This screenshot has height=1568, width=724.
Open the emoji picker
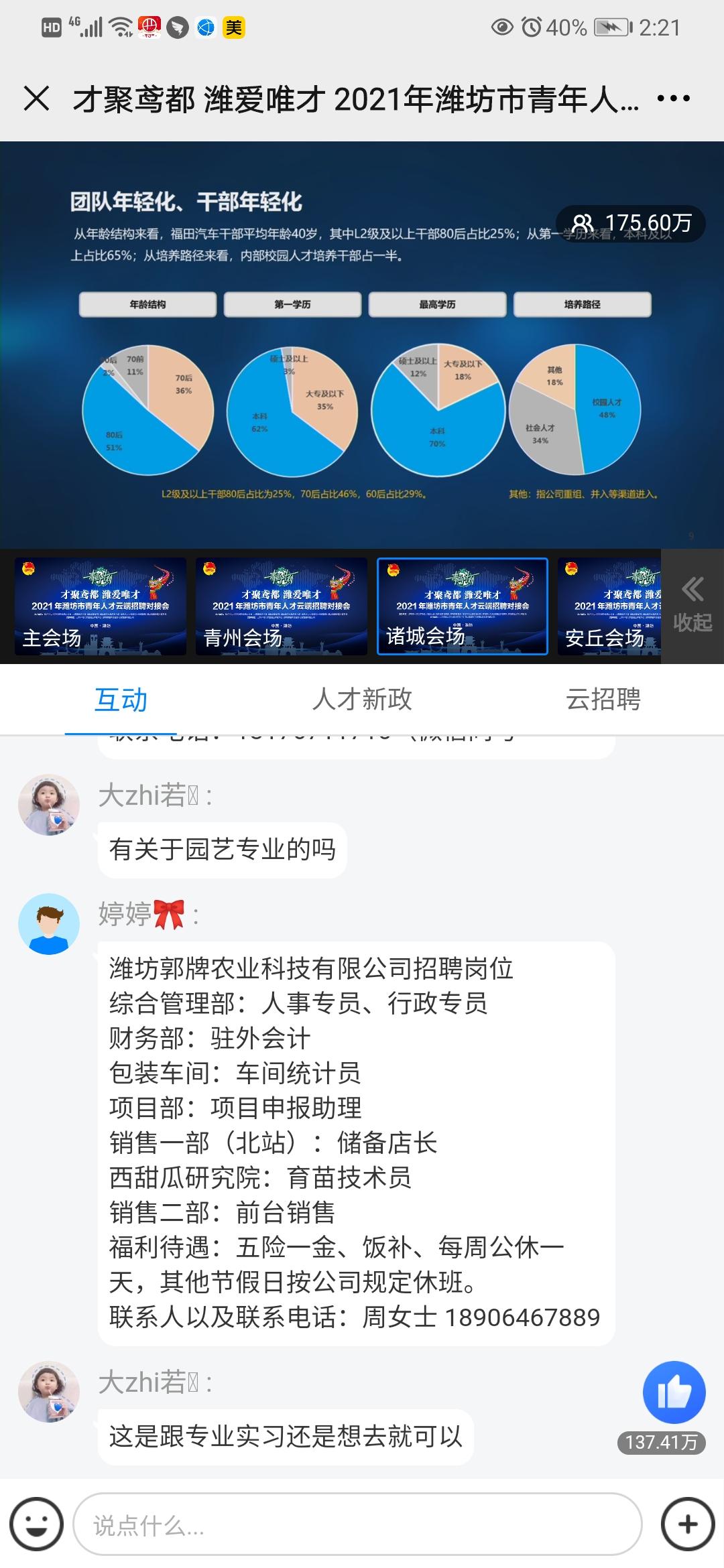(x=37, y=1524)
